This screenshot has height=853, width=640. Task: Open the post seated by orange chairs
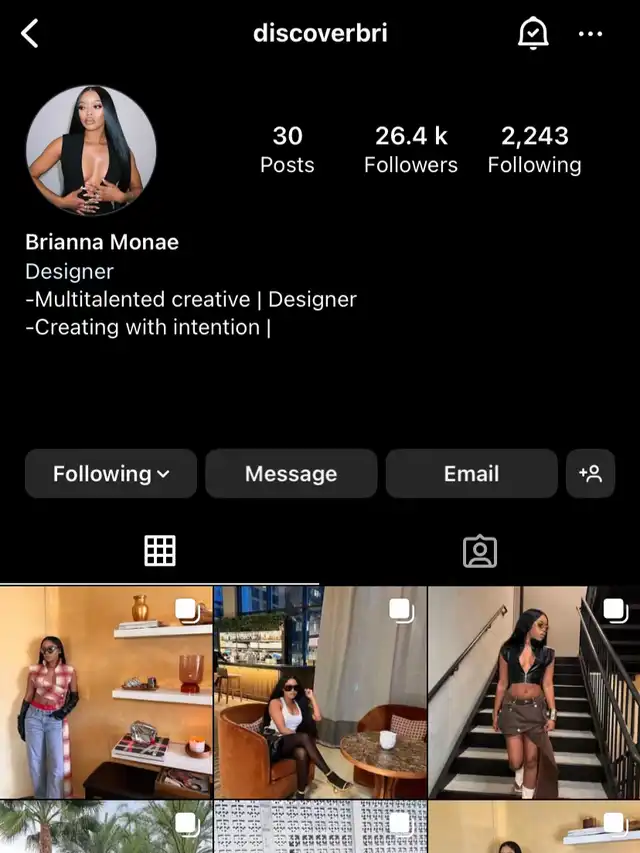coord(320,692)
